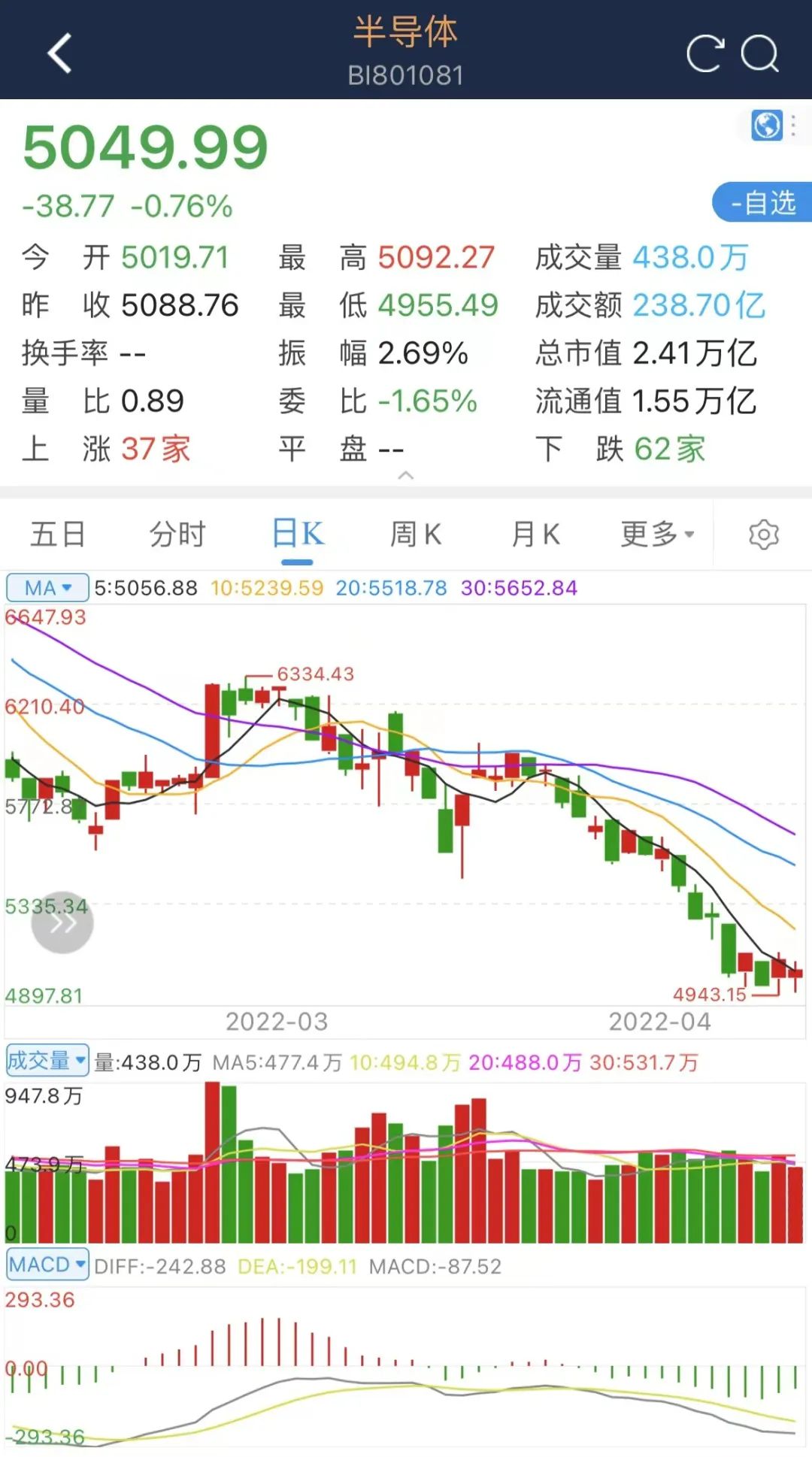Open the MA indicator dropdown
This screenshot has height=1457, width=812.
[47, 588]
